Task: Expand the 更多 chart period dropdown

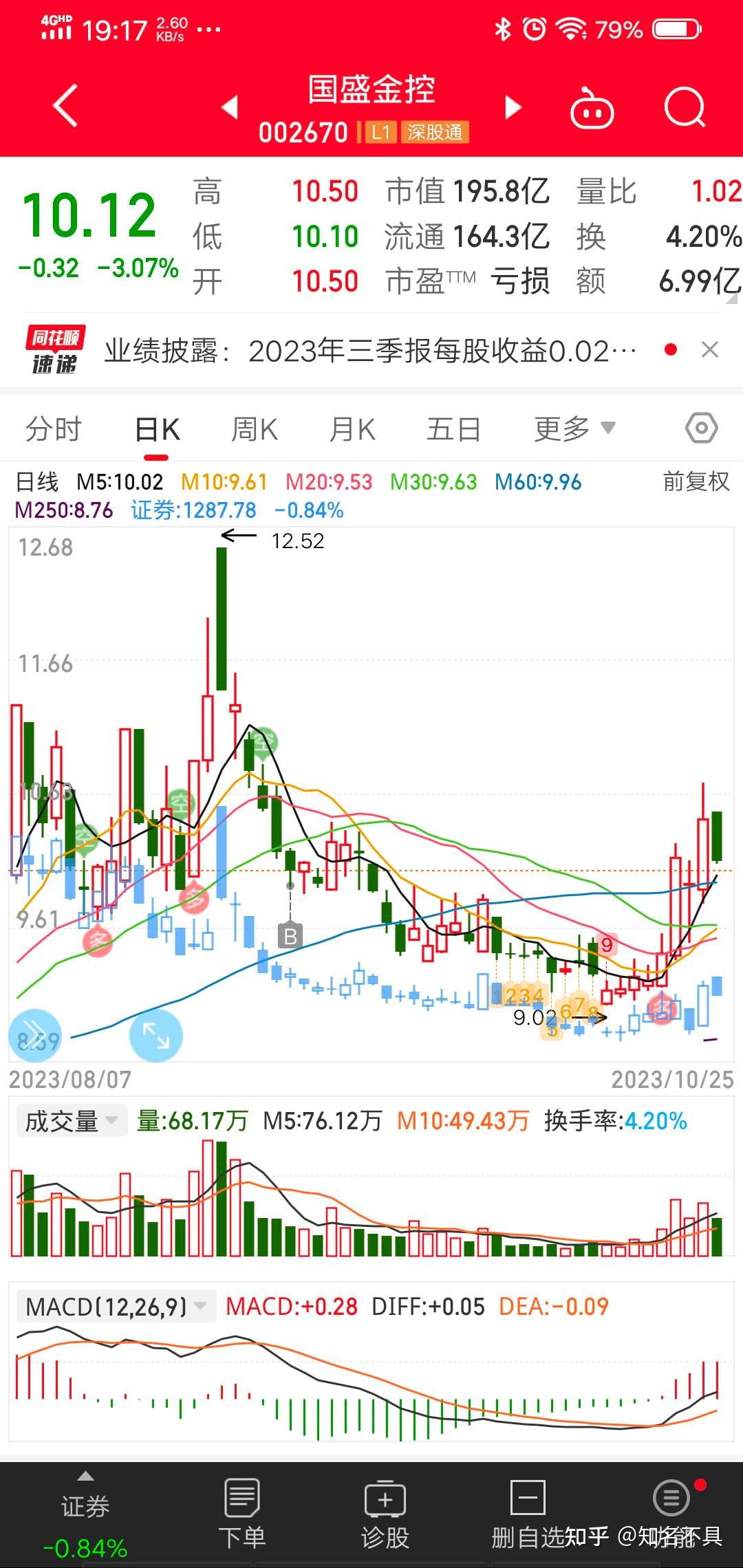Action: 574,428
